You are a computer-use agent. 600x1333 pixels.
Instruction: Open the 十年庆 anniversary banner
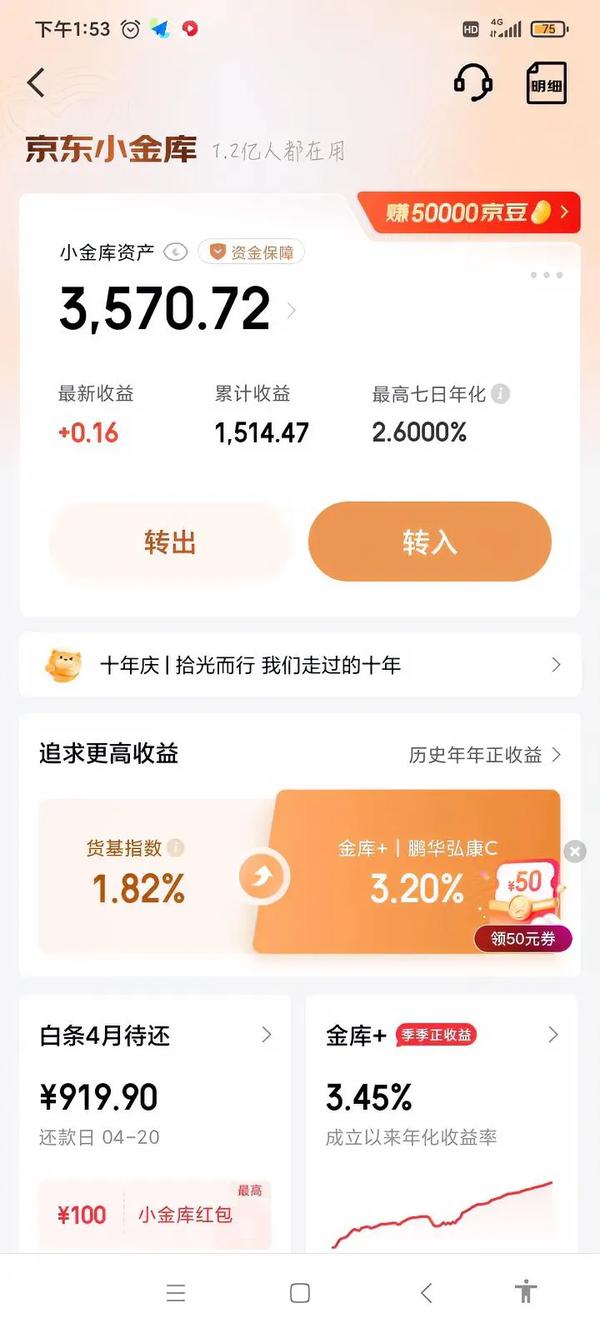pos(300,665)
